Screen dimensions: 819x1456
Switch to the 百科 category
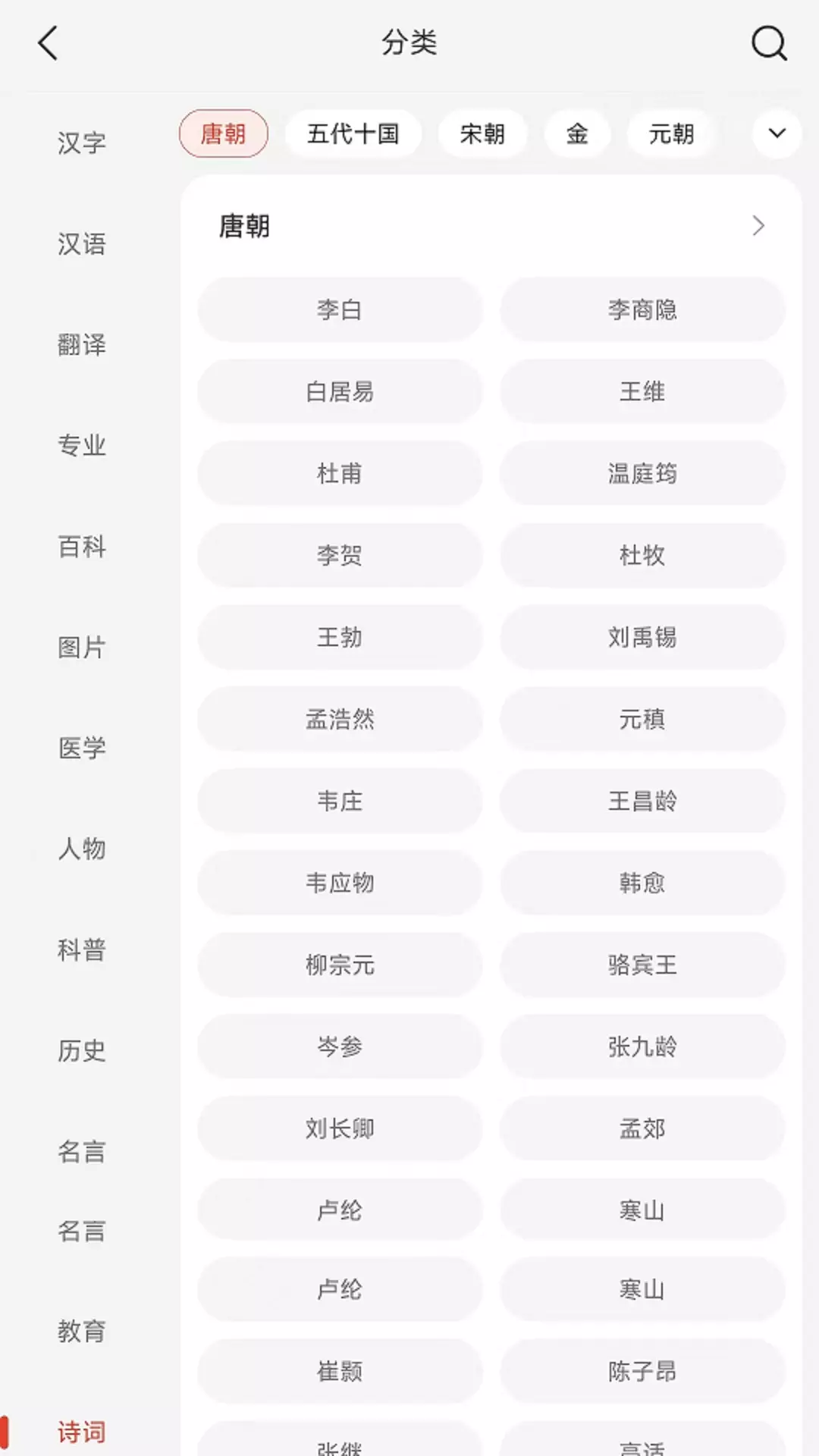(82, 546)
